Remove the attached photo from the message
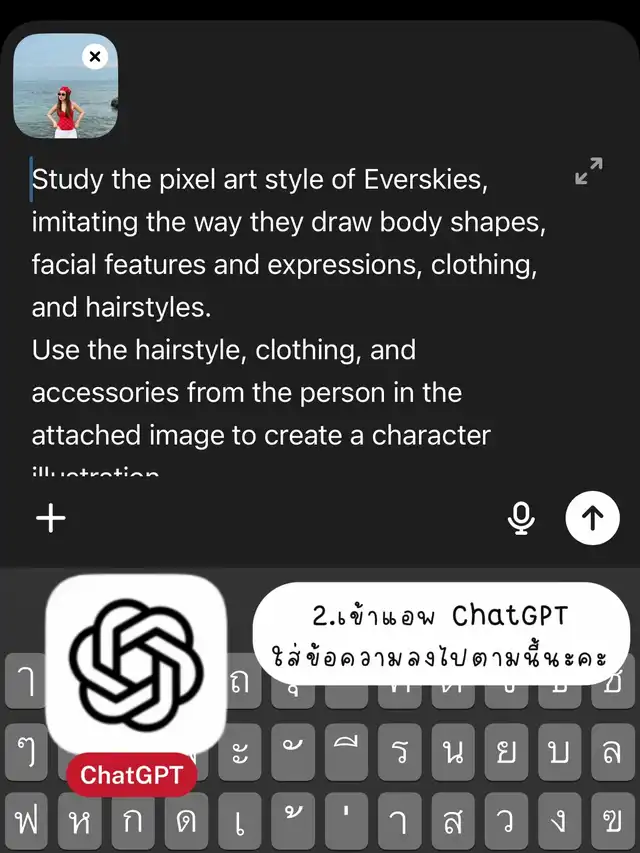Image resolution: width=640 pixels, height=853 pixels. 95,57
